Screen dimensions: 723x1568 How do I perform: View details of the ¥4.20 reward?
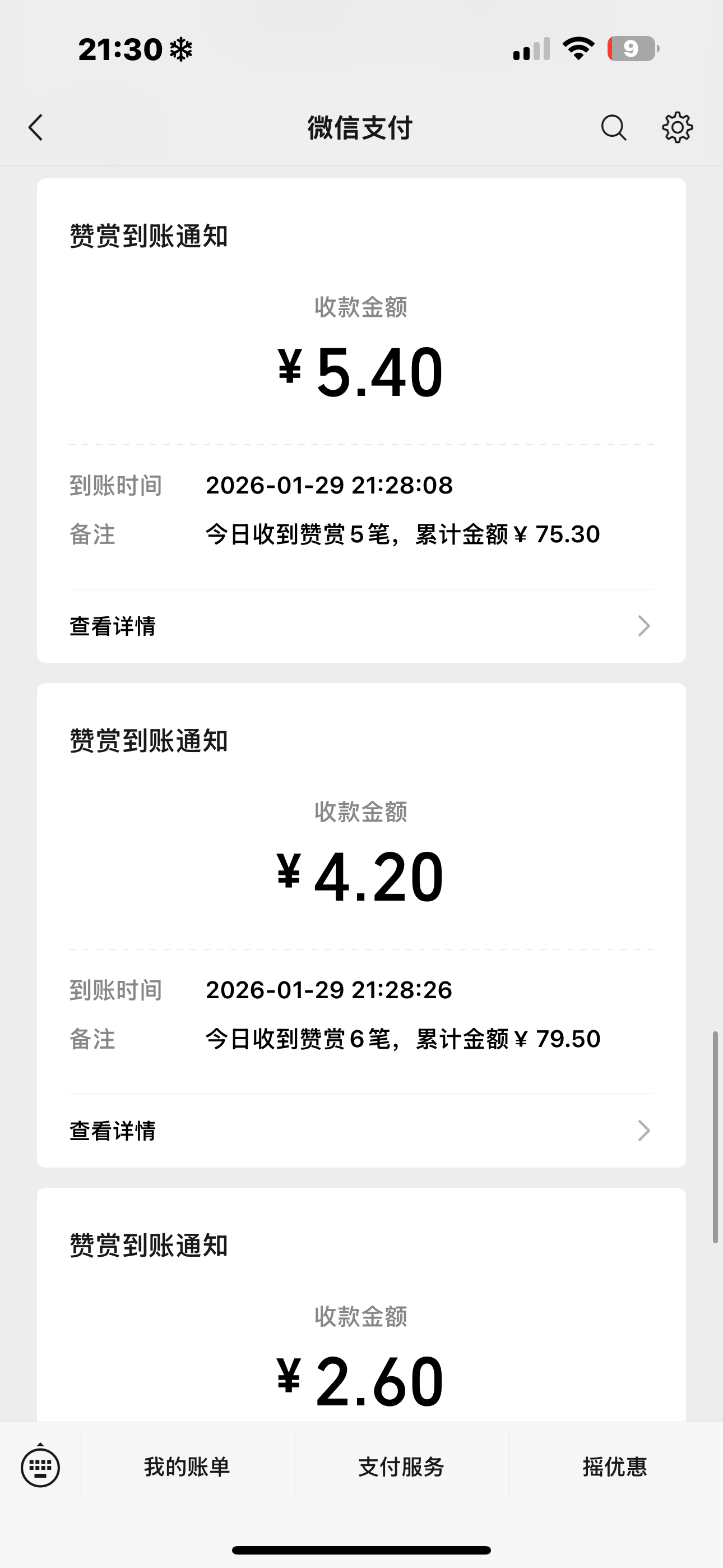coord(360,1131)
